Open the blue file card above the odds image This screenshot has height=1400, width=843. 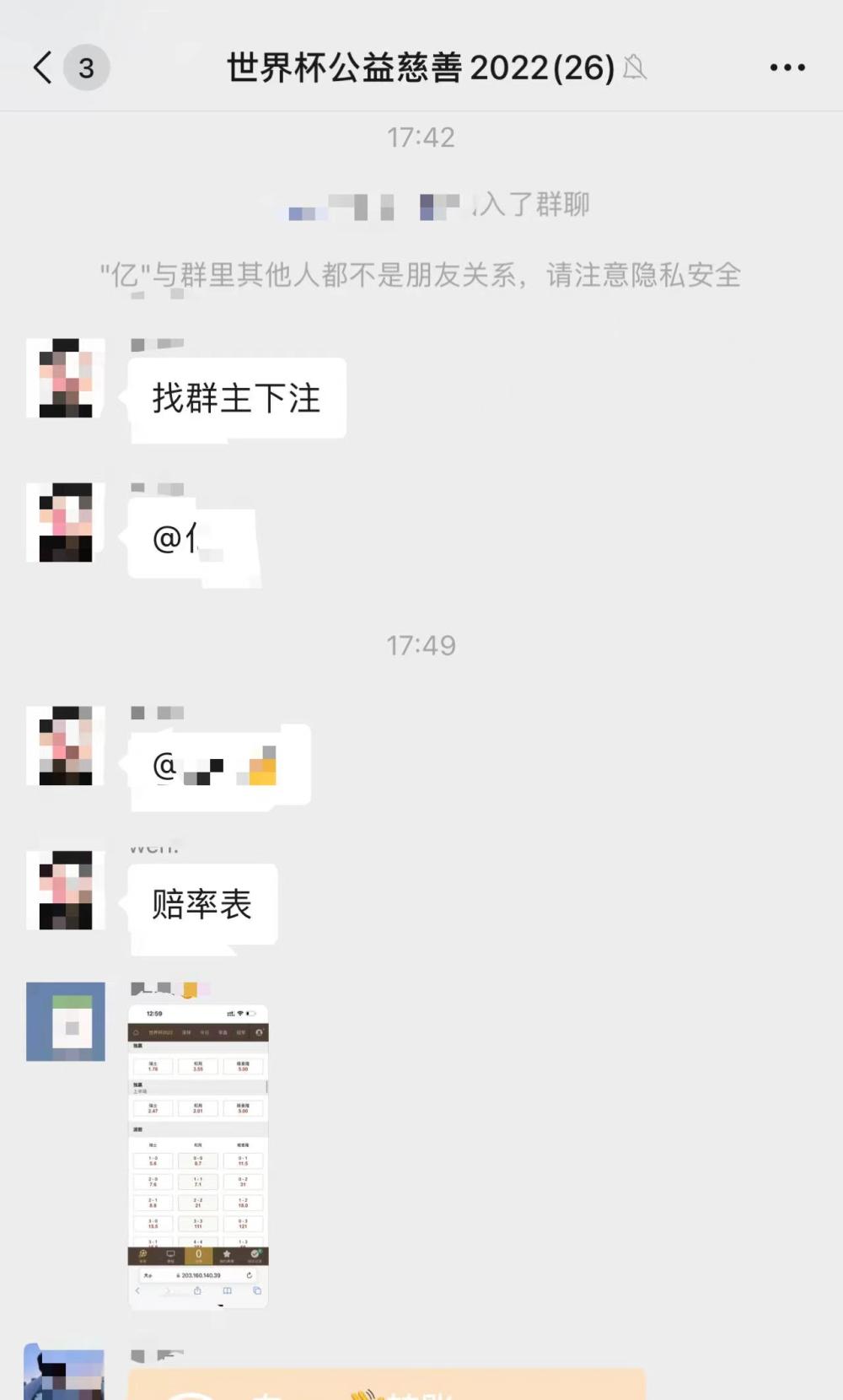click(x=66, y=1021)
